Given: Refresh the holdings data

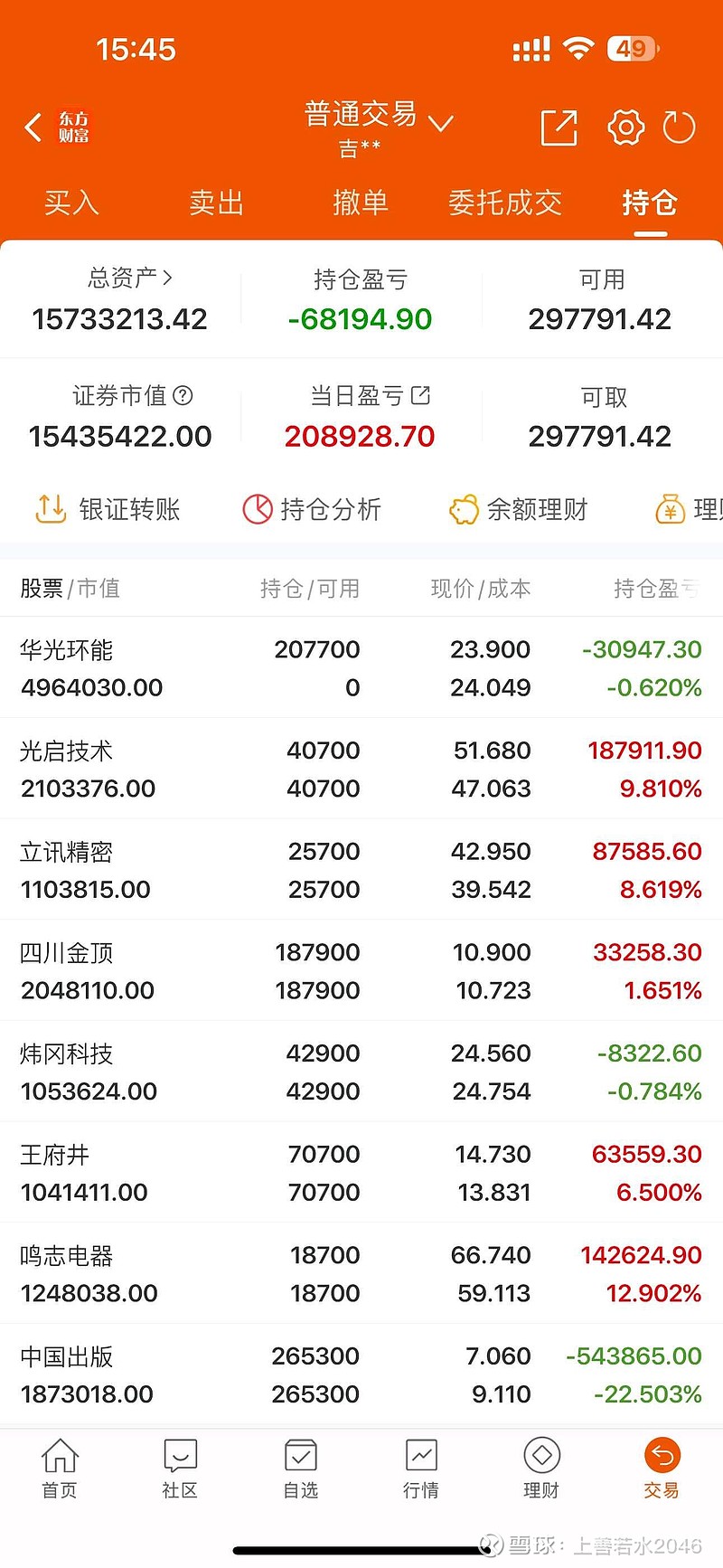Looking at the screenshot, I should [679, 128].
